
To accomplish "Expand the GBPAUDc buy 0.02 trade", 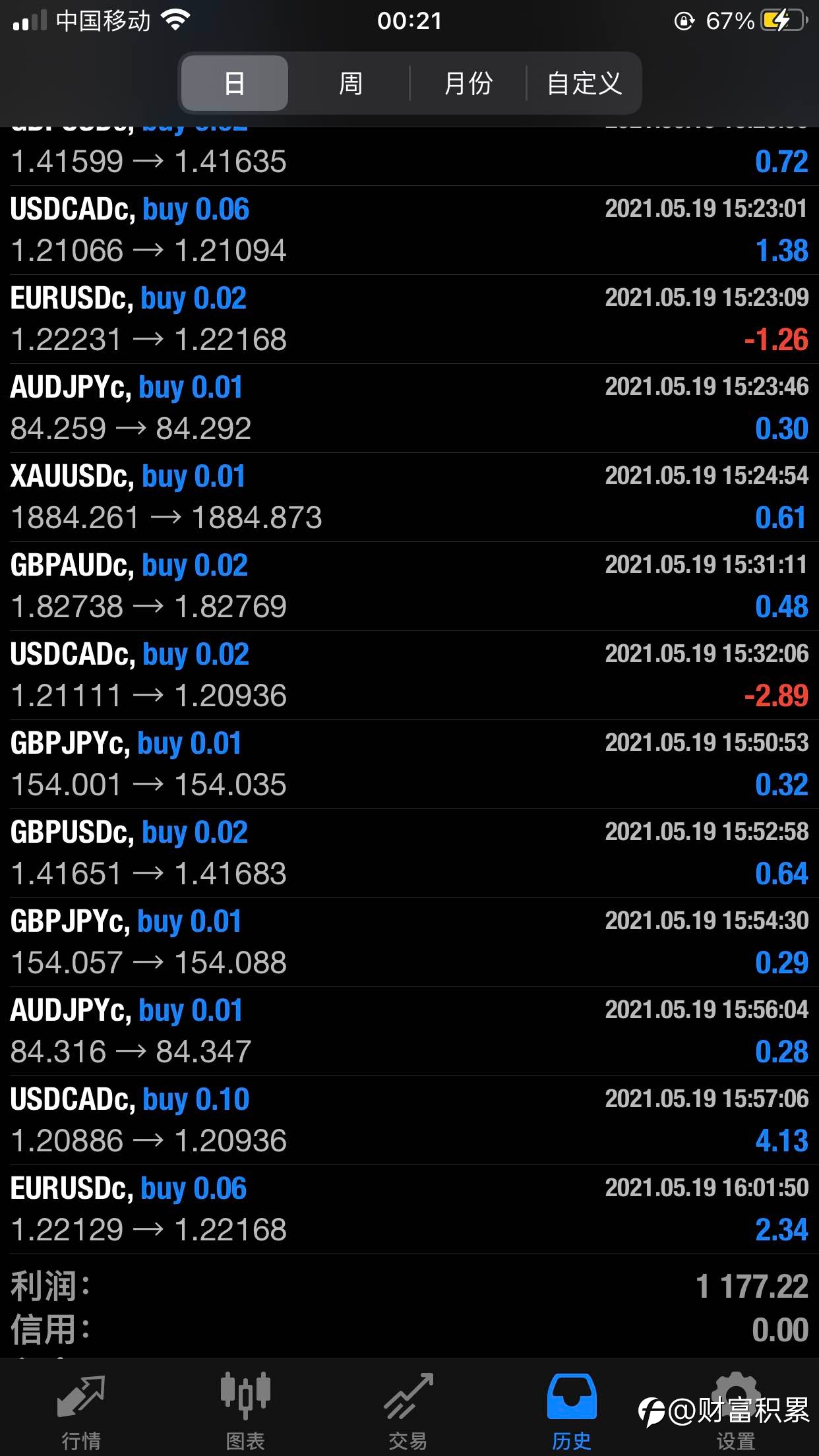I will (409, 586).
